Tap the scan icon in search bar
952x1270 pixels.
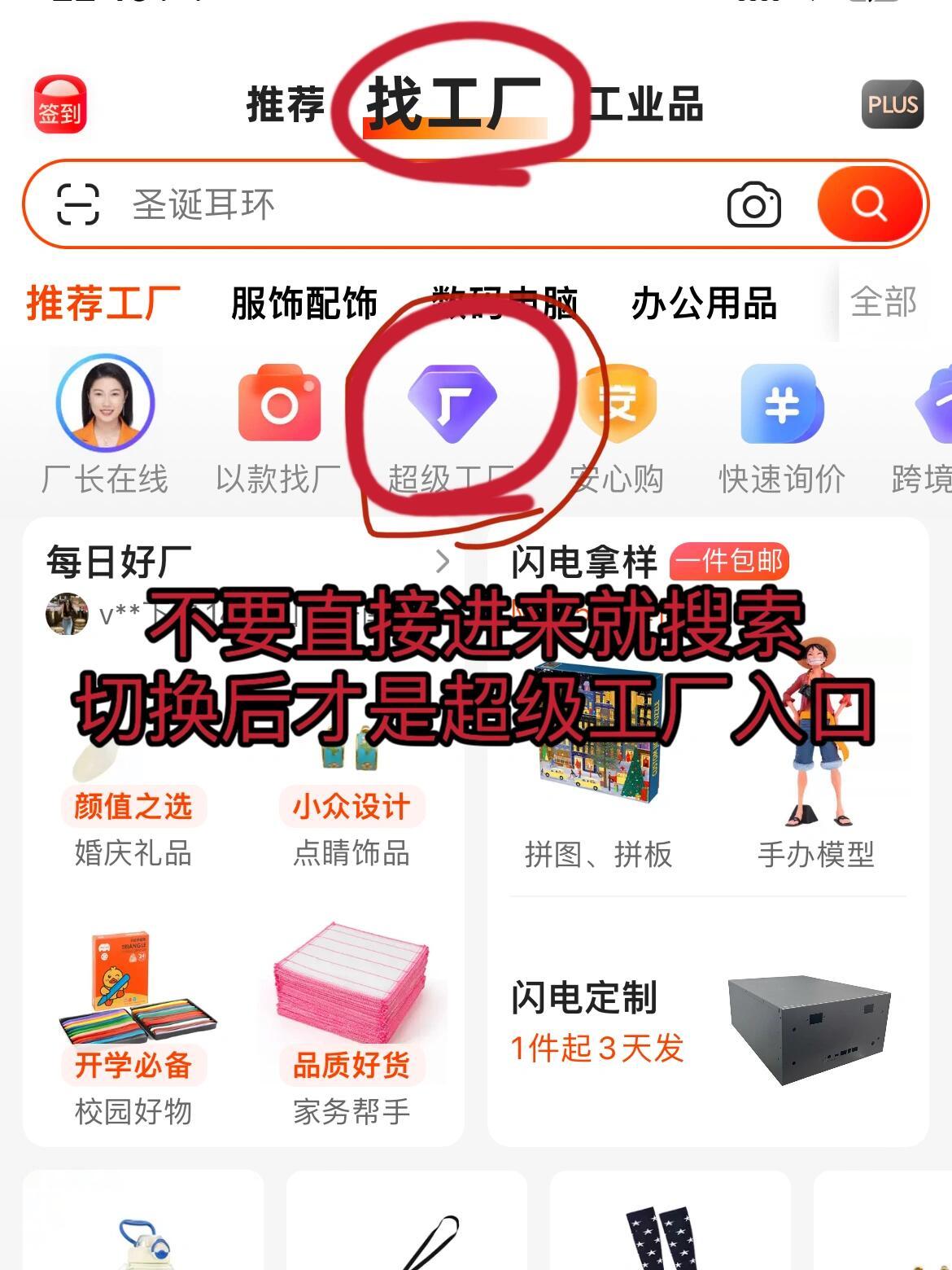(79, 205)
